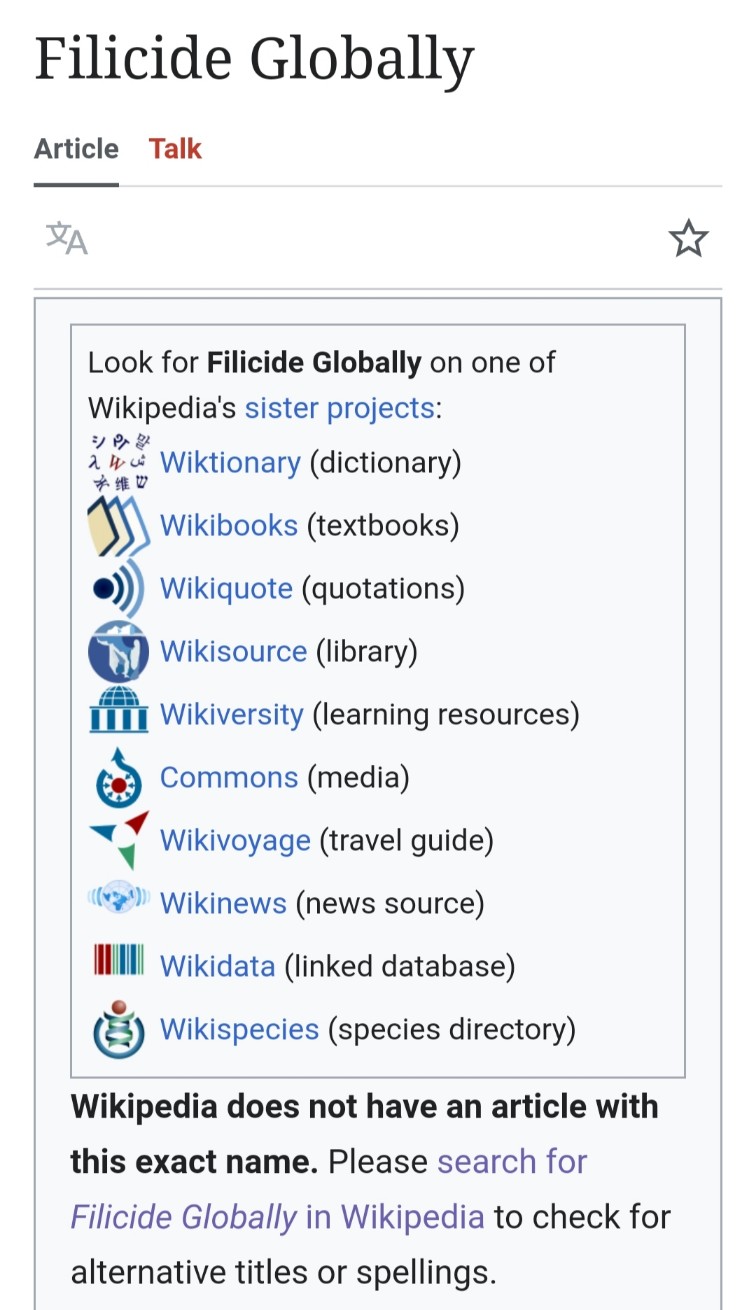Select the Article tab
756x1310 pixels.
pos(76,149)
